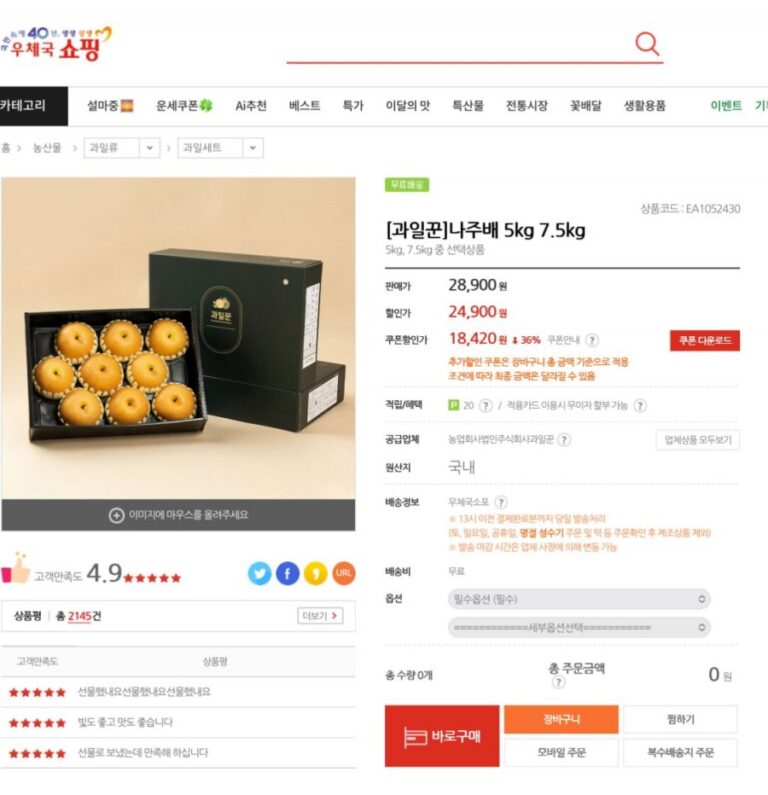
Task: Buy now with 바로구매
Action: 441,736
